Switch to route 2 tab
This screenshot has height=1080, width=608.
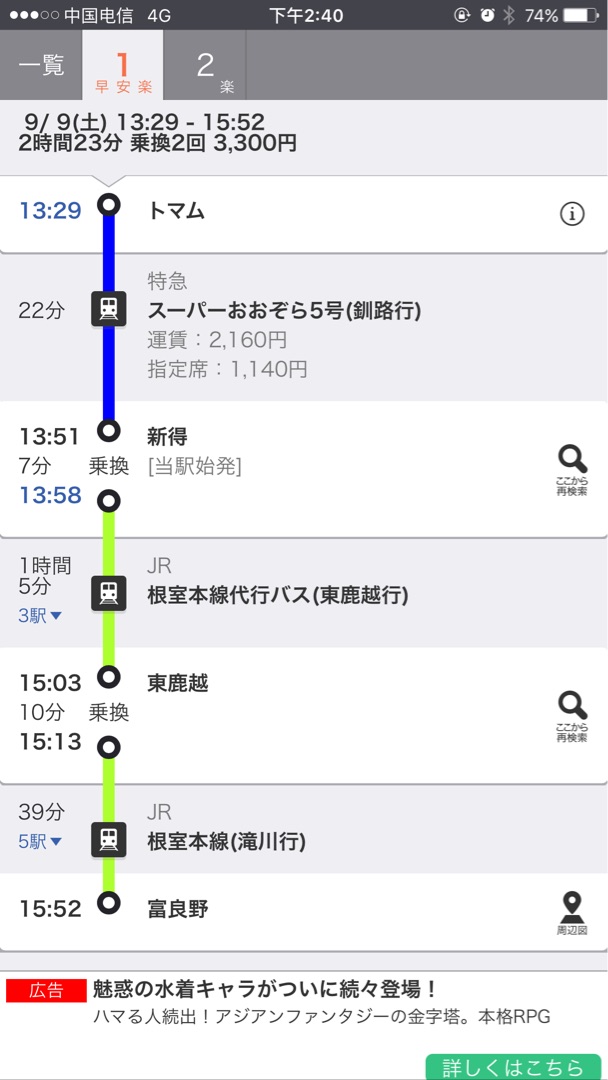click(205, 65)
